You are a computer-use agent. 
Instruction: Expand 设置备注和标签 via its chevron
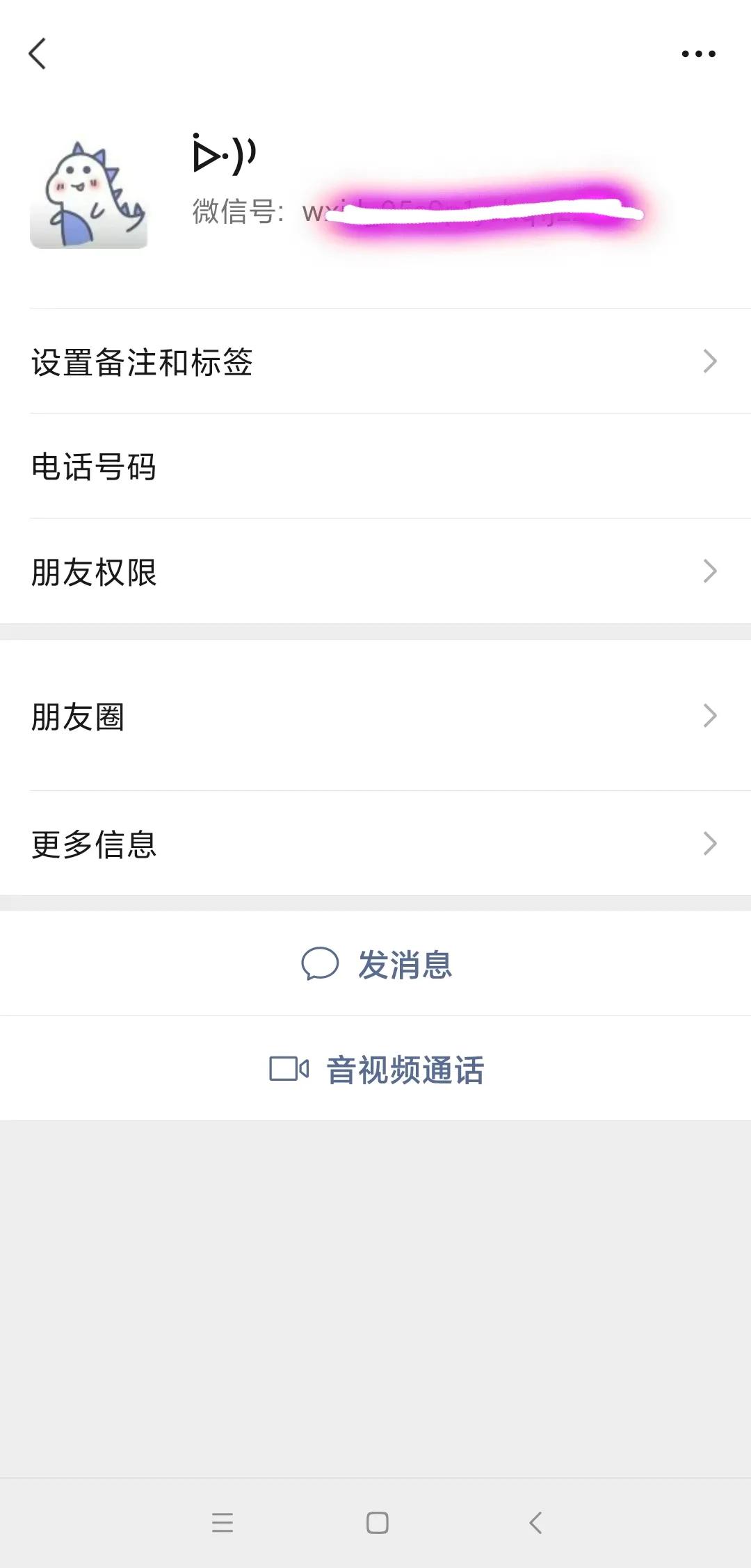pyautogui.click(x=709, y=360)
